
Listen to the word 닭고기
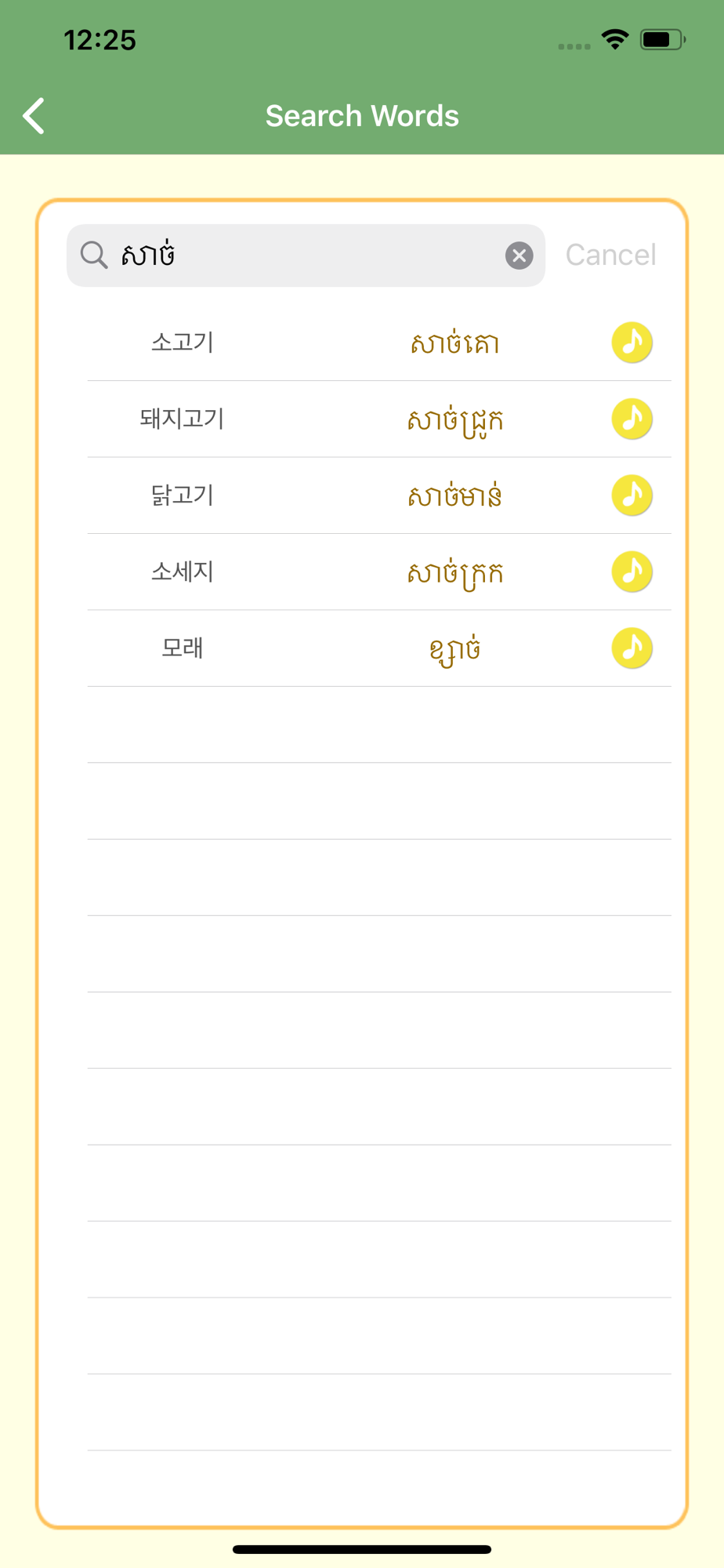[x=632, y=495]
